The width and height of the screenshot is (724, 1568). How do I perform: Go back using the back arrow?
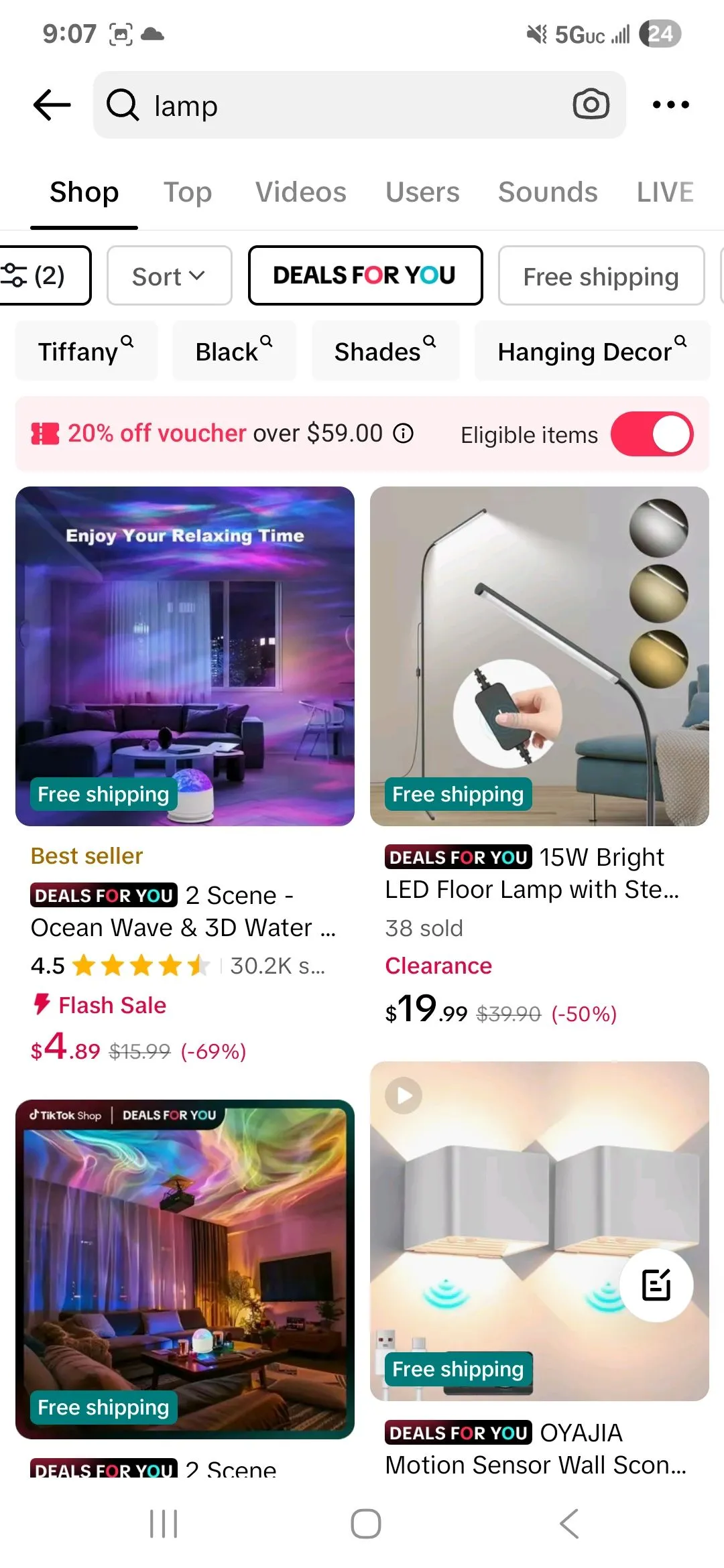pyautogui.click(x=51, y=105)
